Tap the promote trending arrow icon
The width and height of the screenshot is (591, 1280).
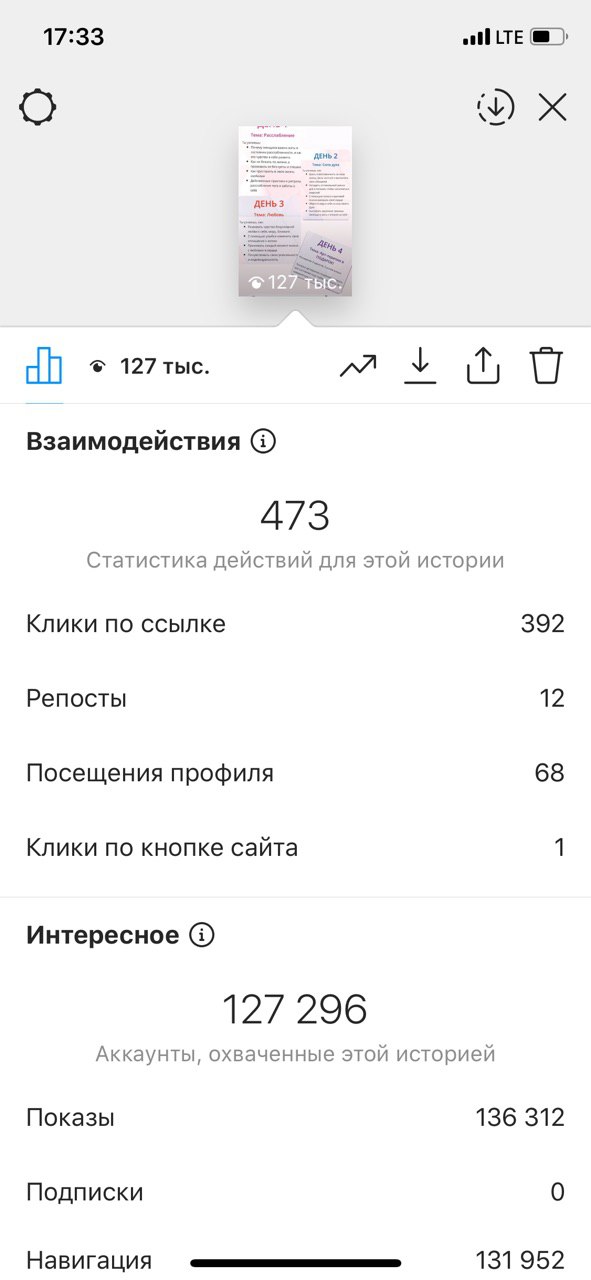tap(358, 367)
